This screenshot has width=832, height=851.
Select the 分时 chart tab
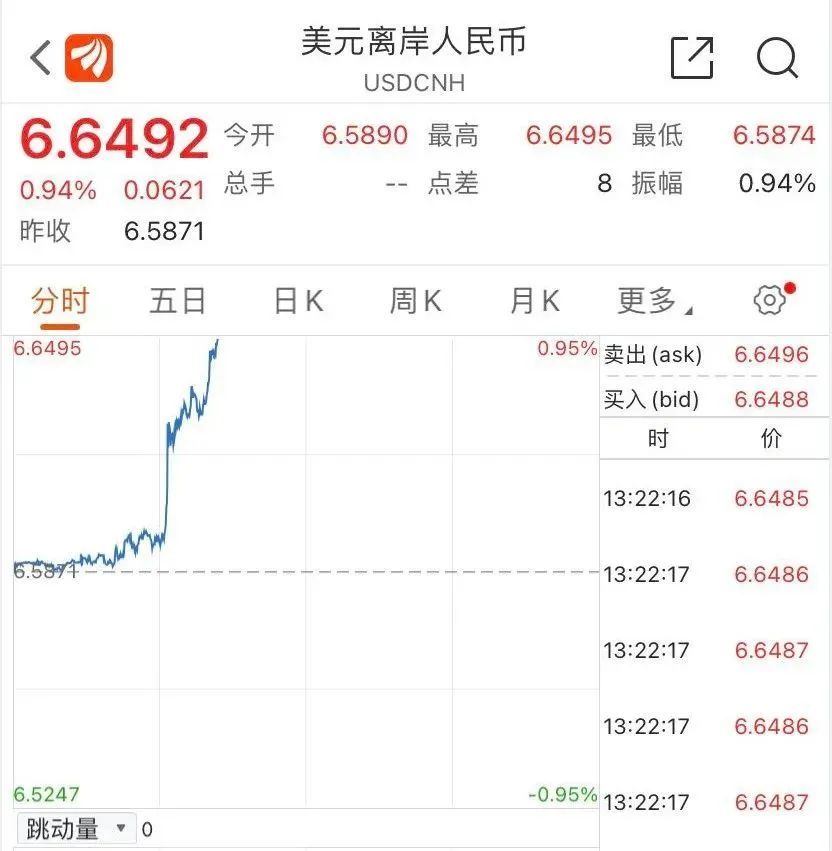60,300
